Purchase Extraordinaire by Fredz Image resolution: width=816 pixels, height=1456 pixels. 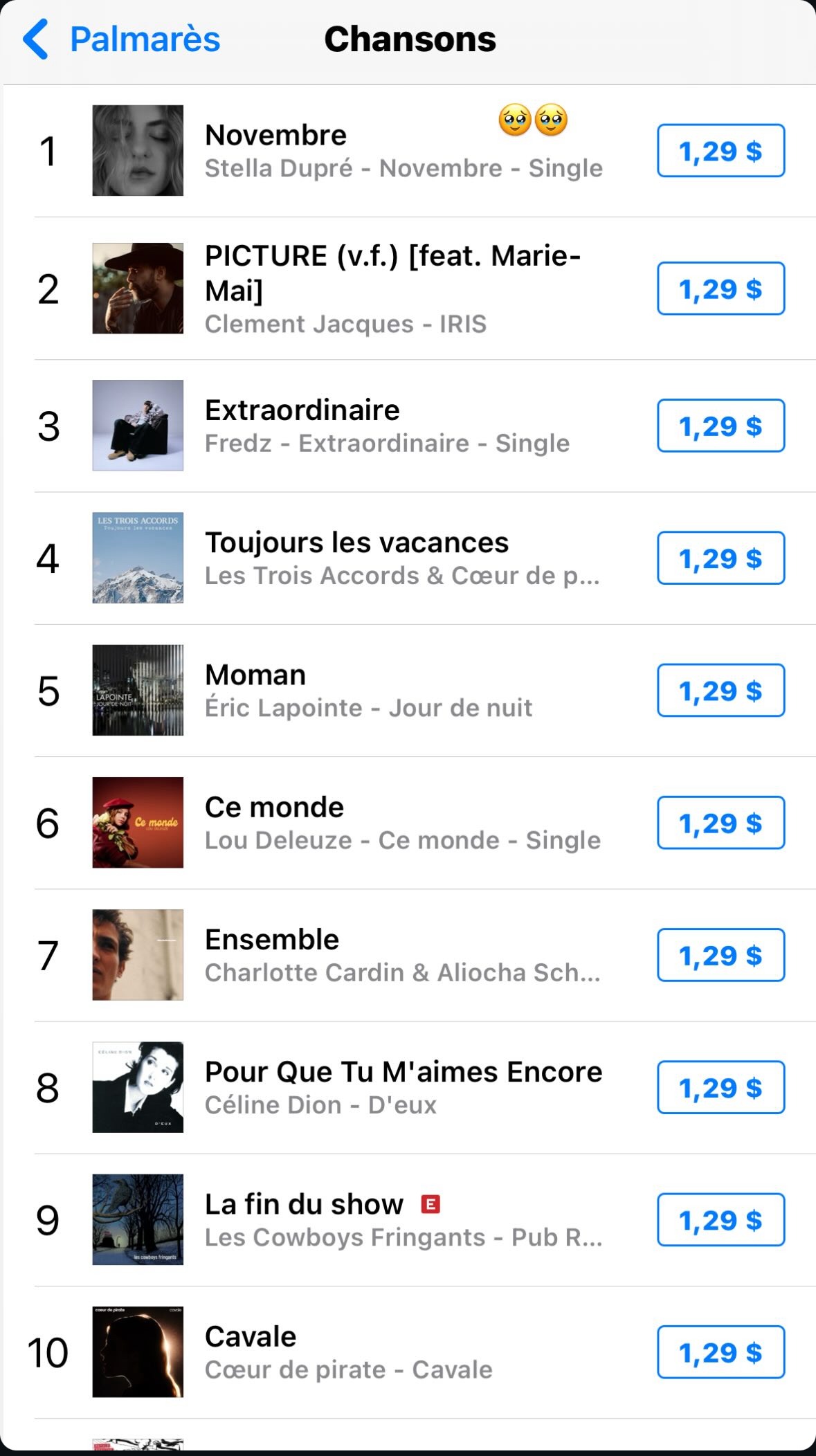point(720,426)
